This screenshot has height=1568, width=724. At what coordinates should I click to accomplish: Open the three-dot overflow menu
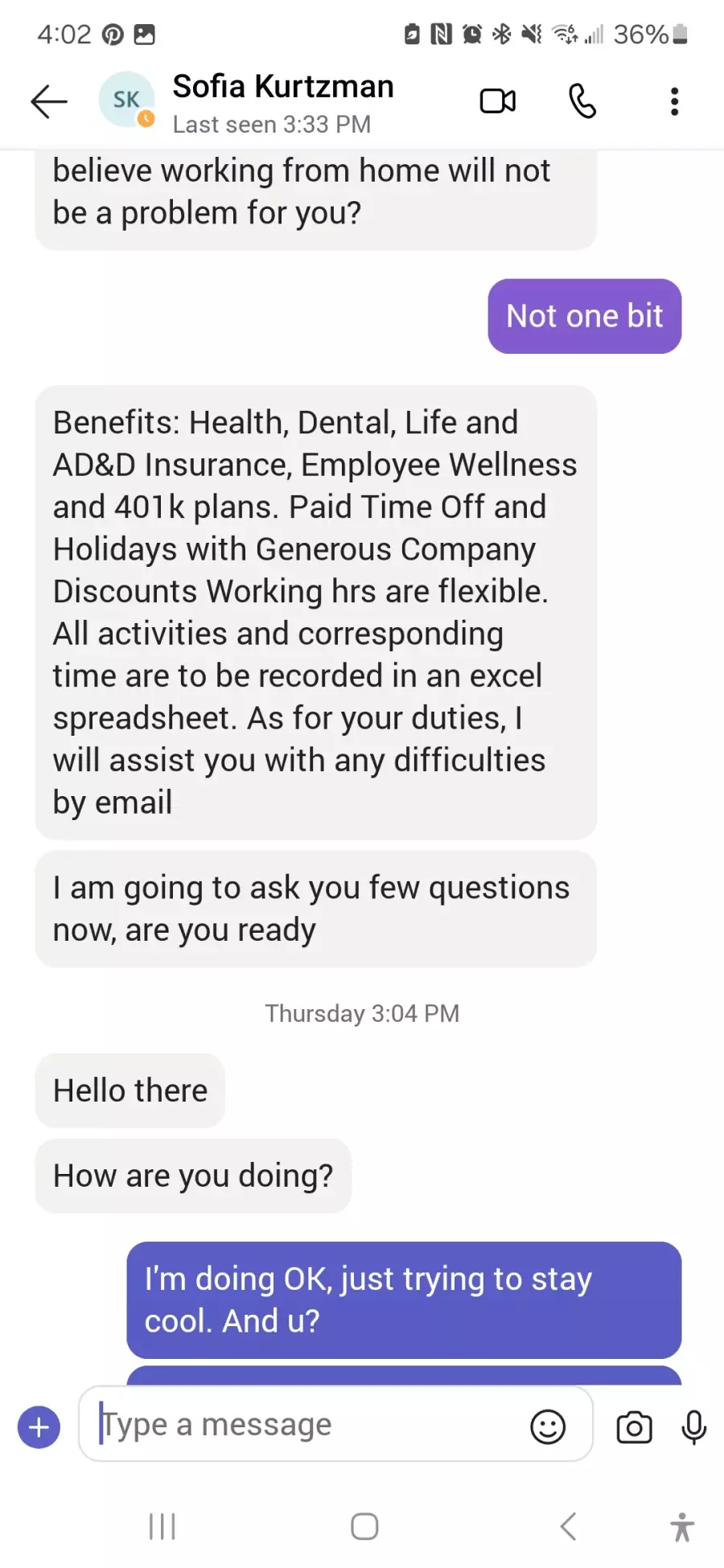675,101
